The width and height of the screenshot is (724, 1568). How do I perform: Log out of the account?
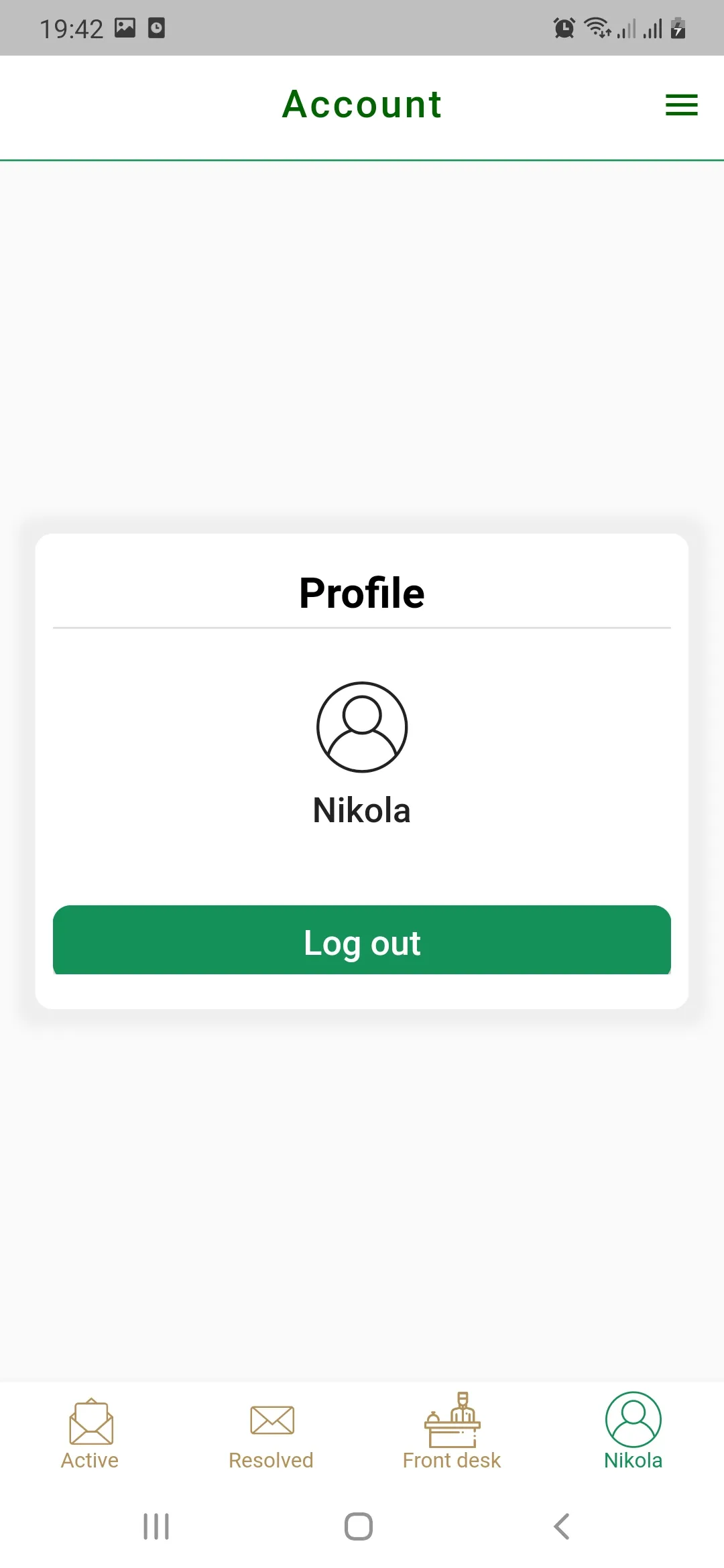[x=362, y=939]
